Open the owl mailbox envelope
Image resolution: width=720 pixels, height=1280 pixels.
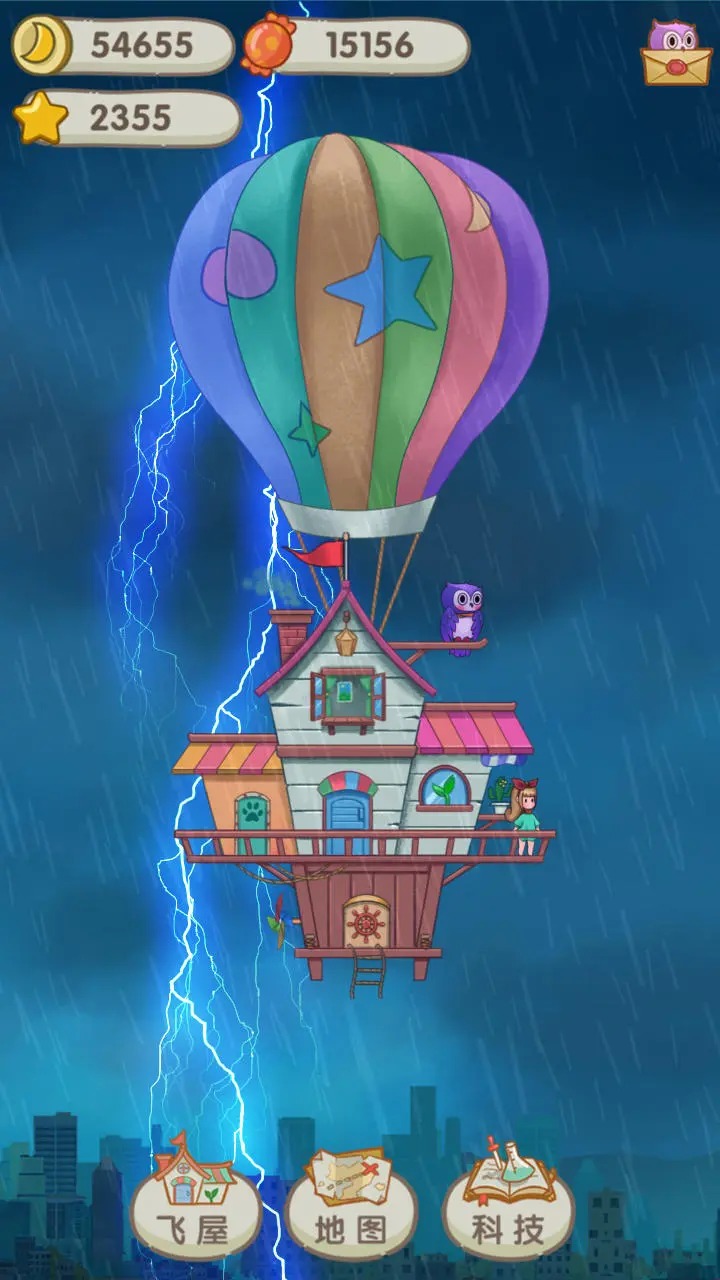coord(675,56)
